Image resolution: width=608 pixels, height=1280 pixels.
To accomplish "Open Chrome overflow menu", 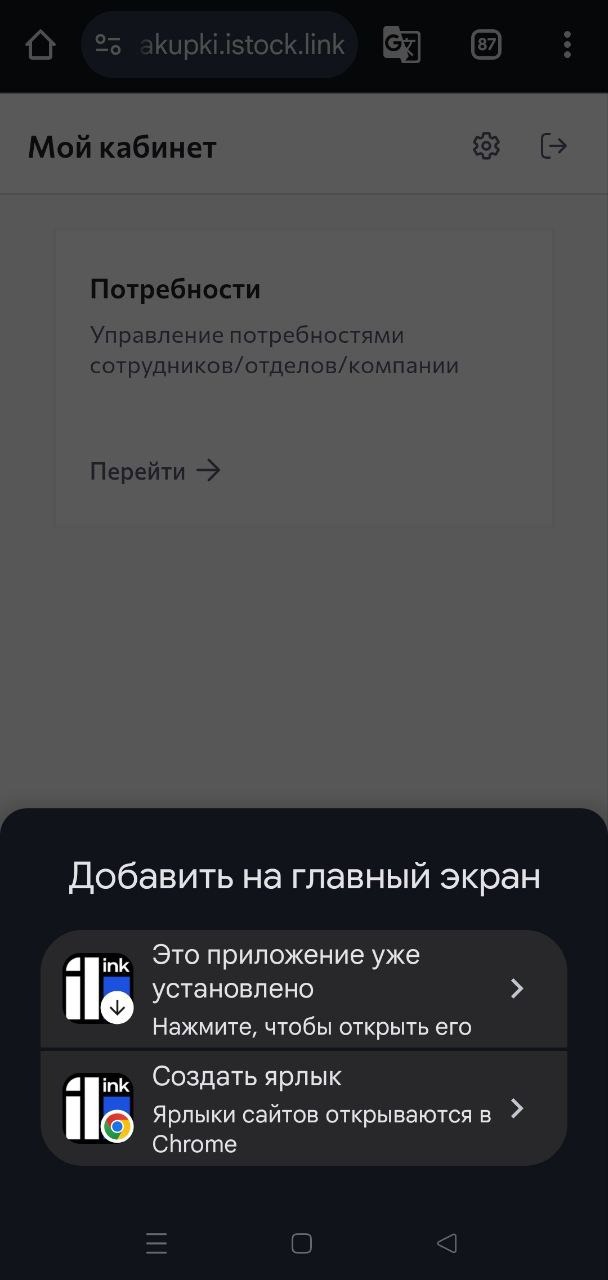I will (567, 45).
